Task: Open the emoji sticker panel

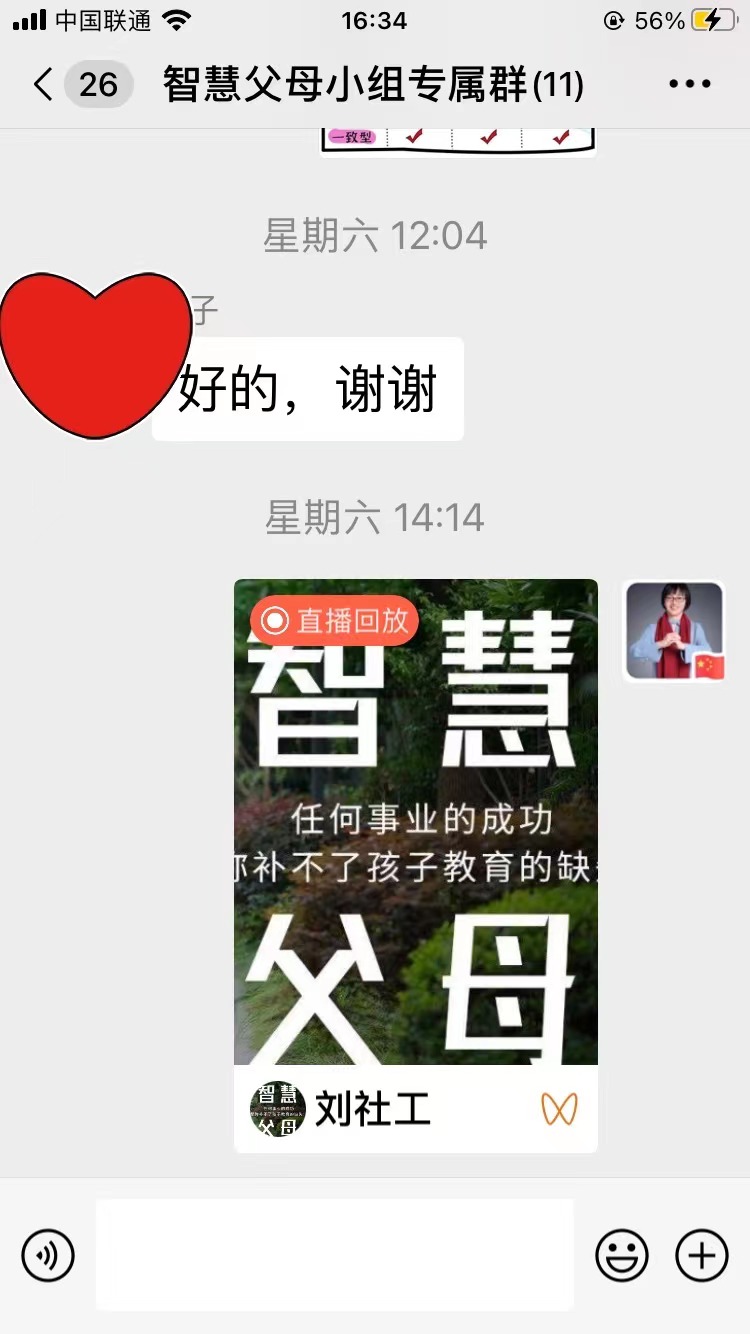Action: click(622, 1254)
